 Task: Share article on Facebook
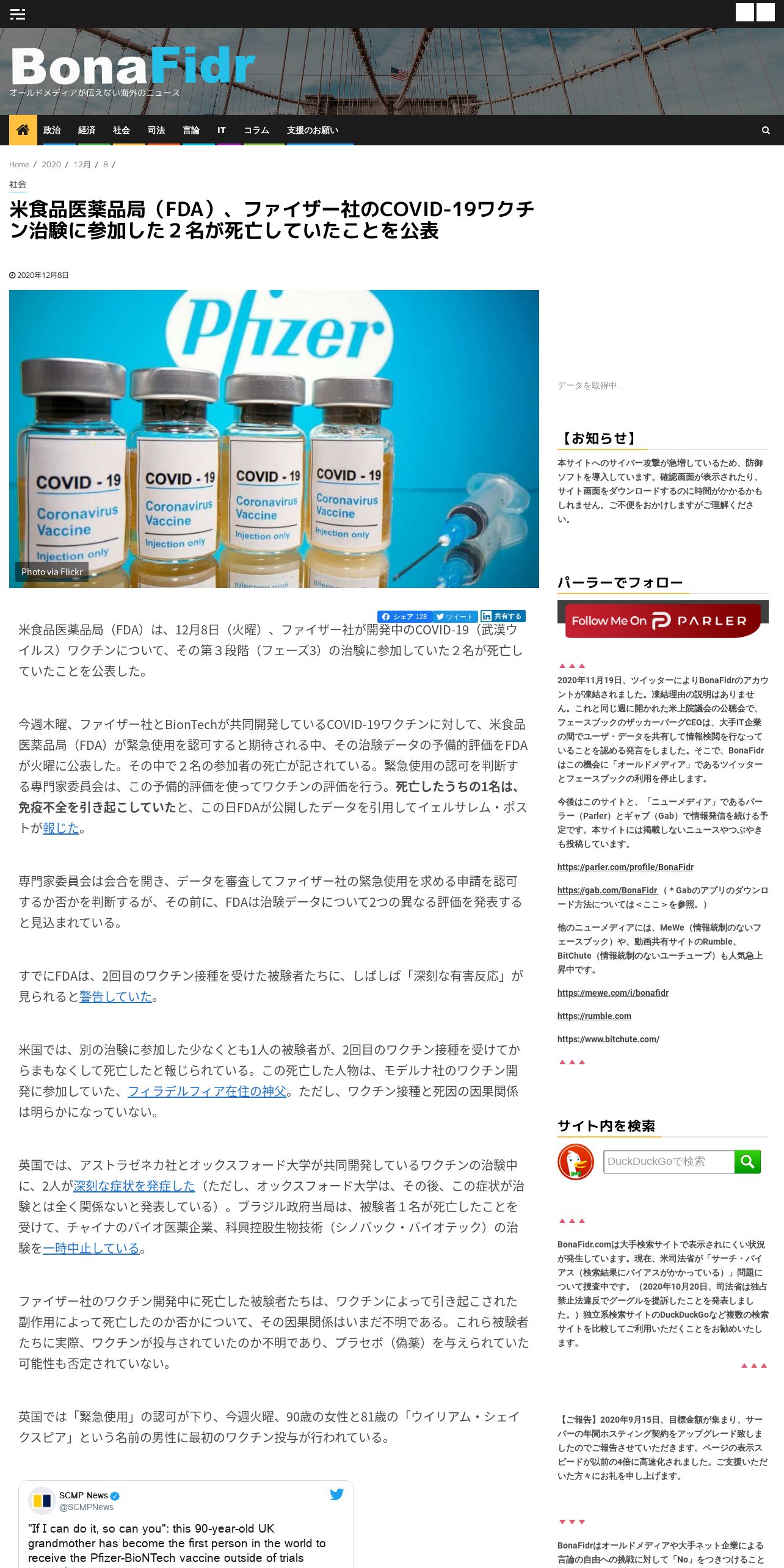tap(405, 616)
